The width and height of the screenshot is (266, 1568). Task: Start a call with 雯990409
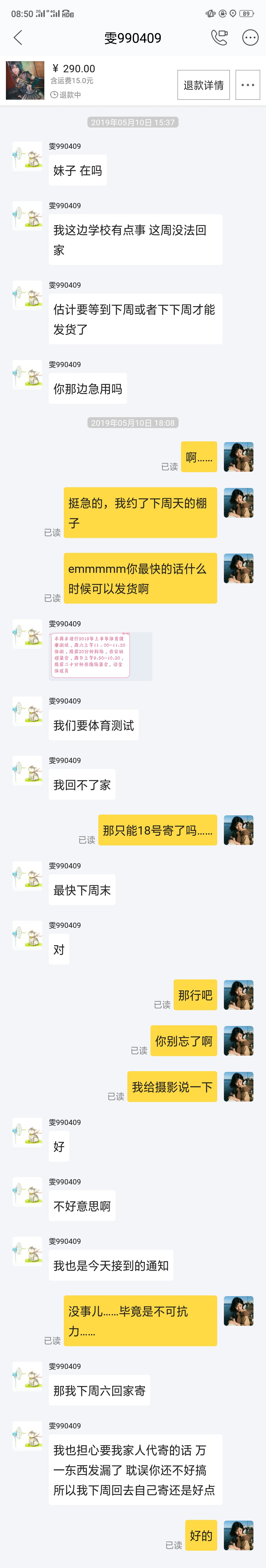[x=219, y=38]
